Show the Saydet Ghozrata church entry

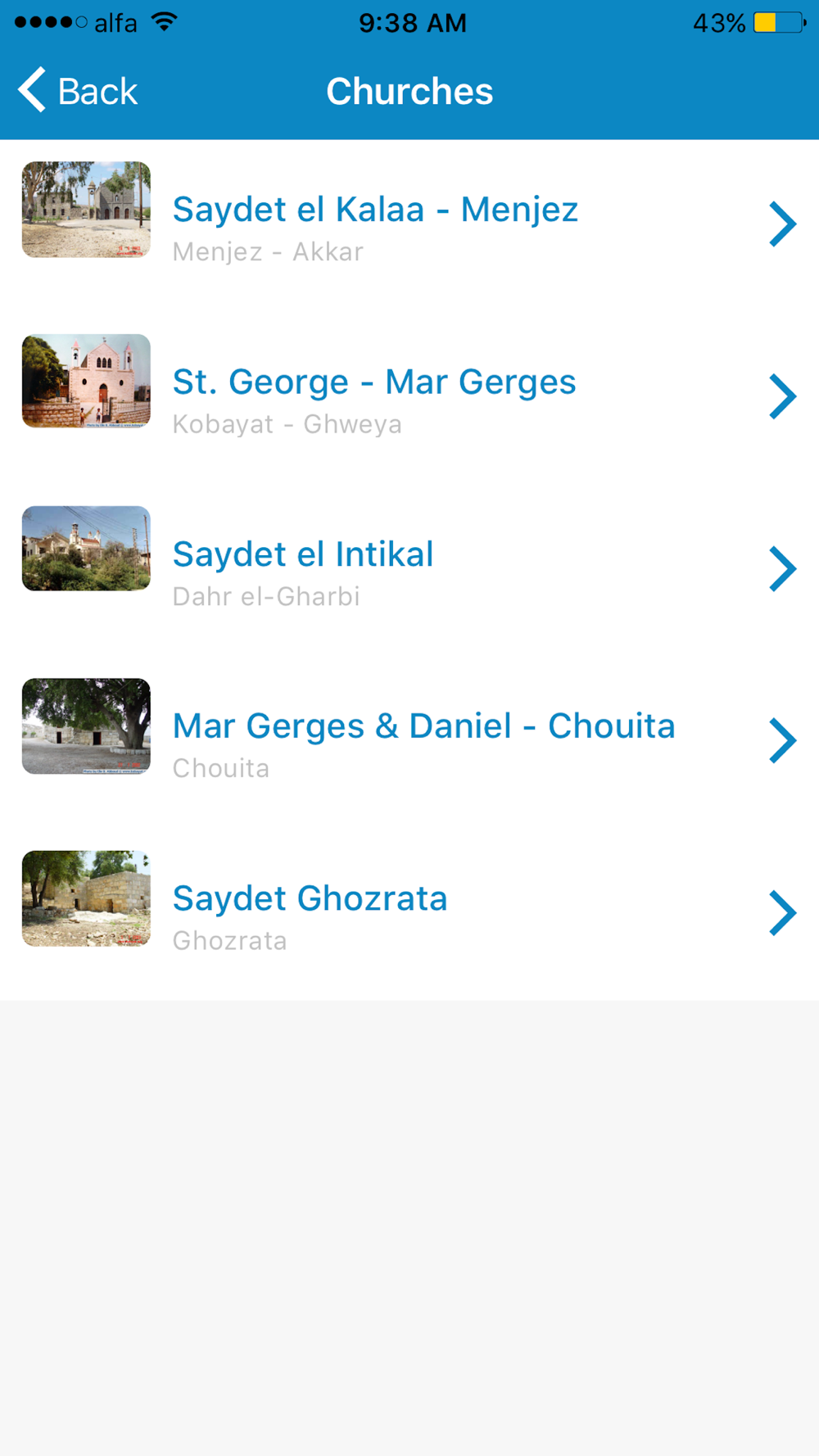pos(310,899)
